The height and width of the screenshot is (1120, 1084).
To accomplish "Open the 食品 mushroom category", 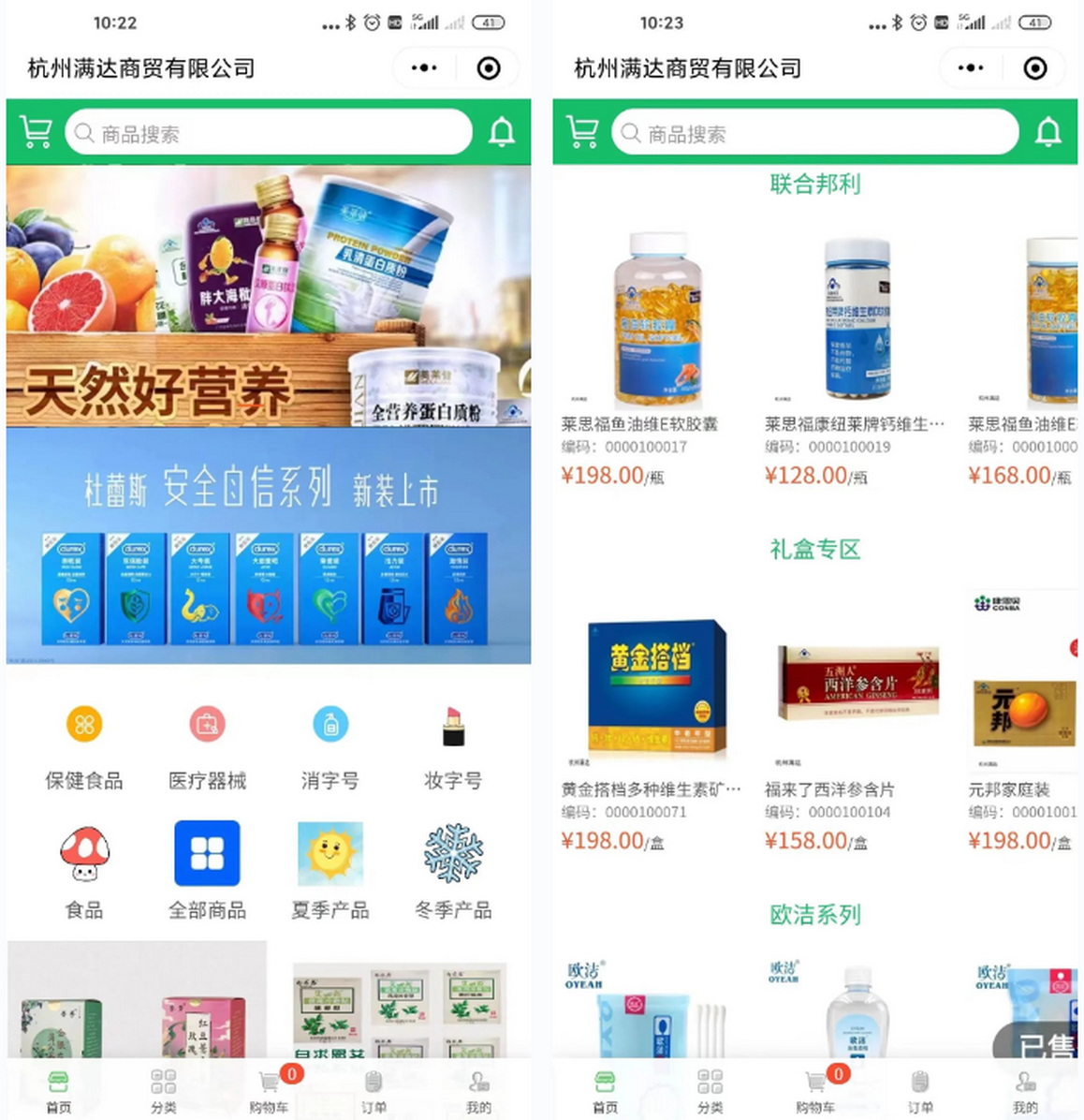I will (x=84, y=869).
